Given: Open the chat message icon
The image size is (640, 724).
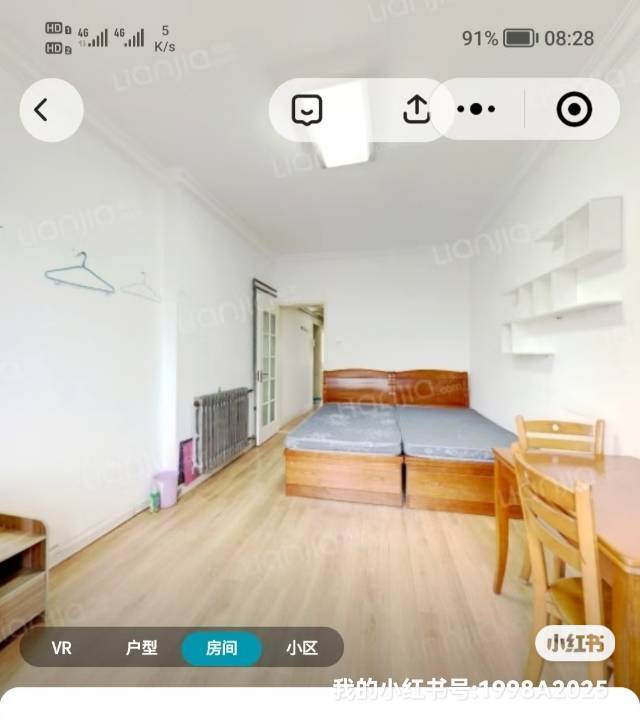Looking at the screenshot, I should tap(307, 110).
